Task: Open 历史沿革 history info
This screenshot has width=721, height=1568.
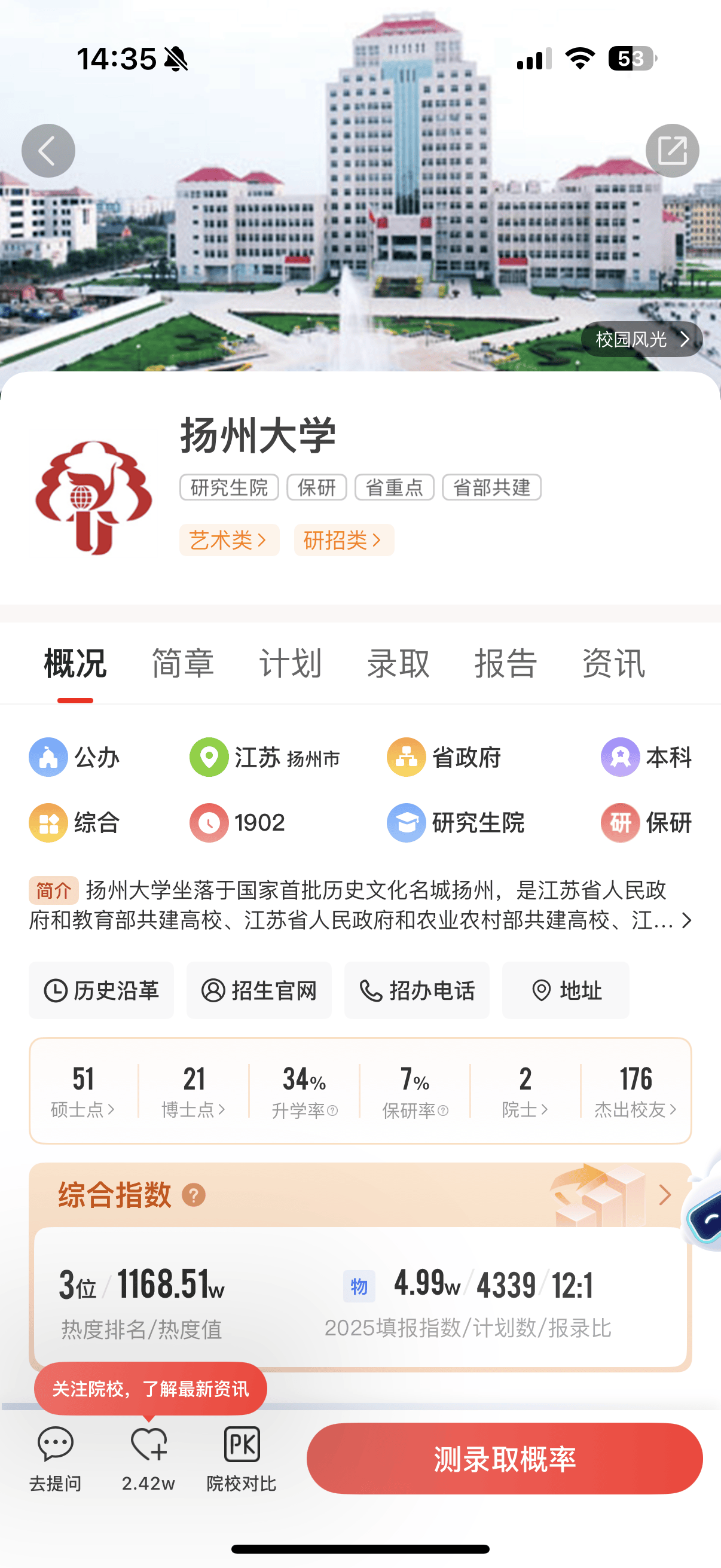Action: (x=102, y=990)
